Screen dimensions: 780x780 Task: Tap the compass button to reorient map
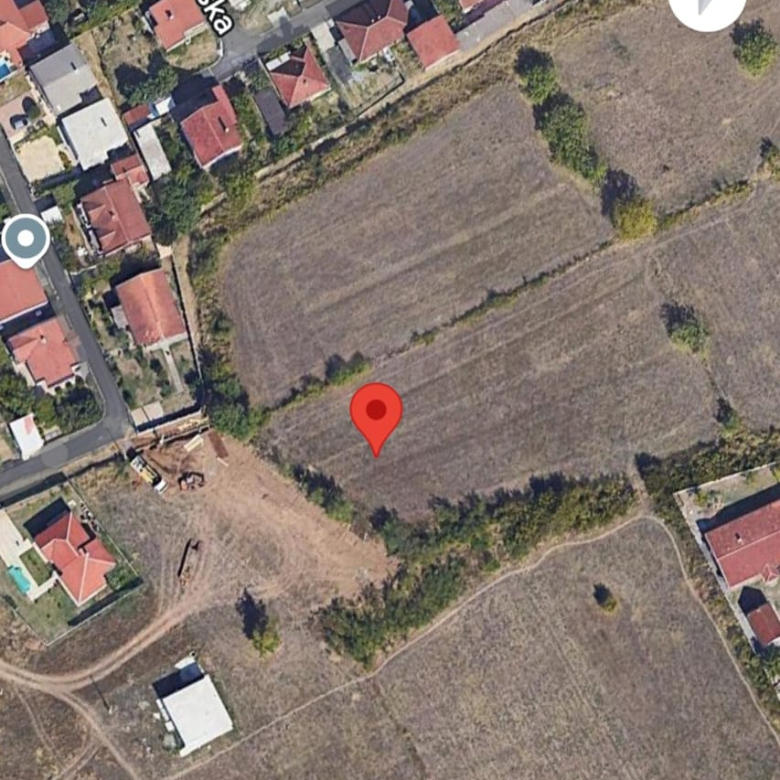[708, 8]
